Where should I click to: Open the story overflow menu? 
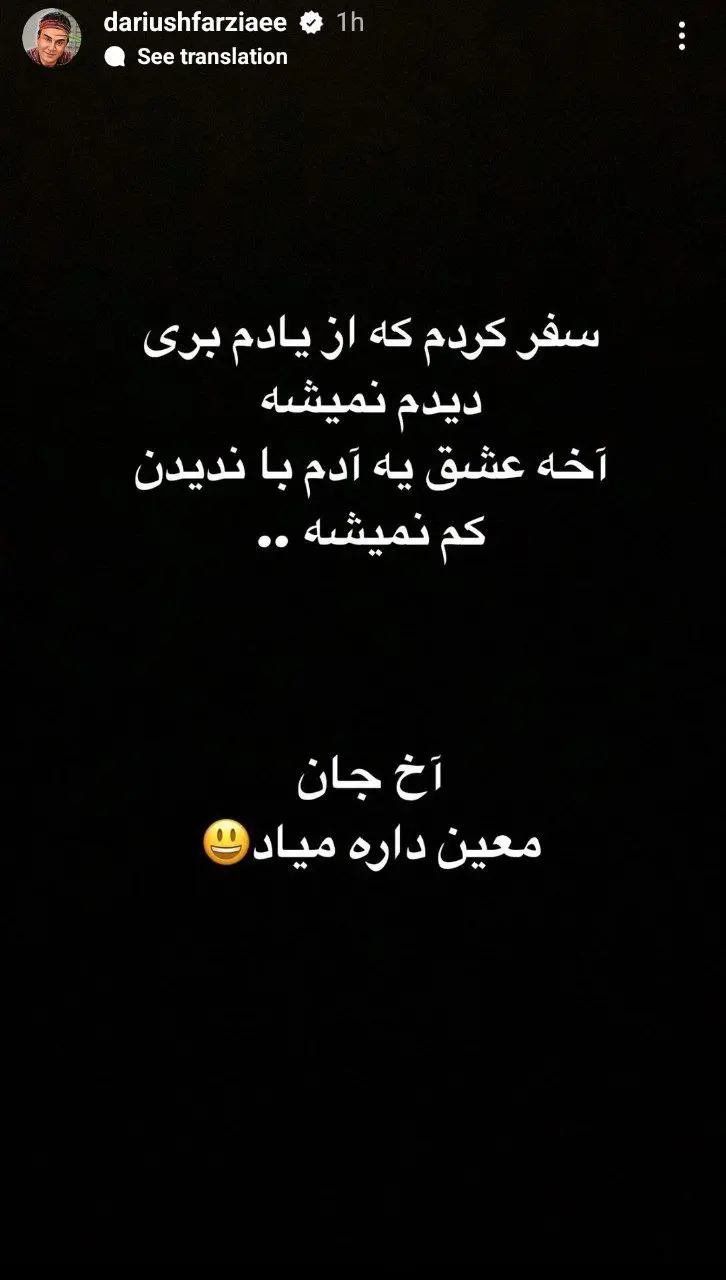click(682, 38)
